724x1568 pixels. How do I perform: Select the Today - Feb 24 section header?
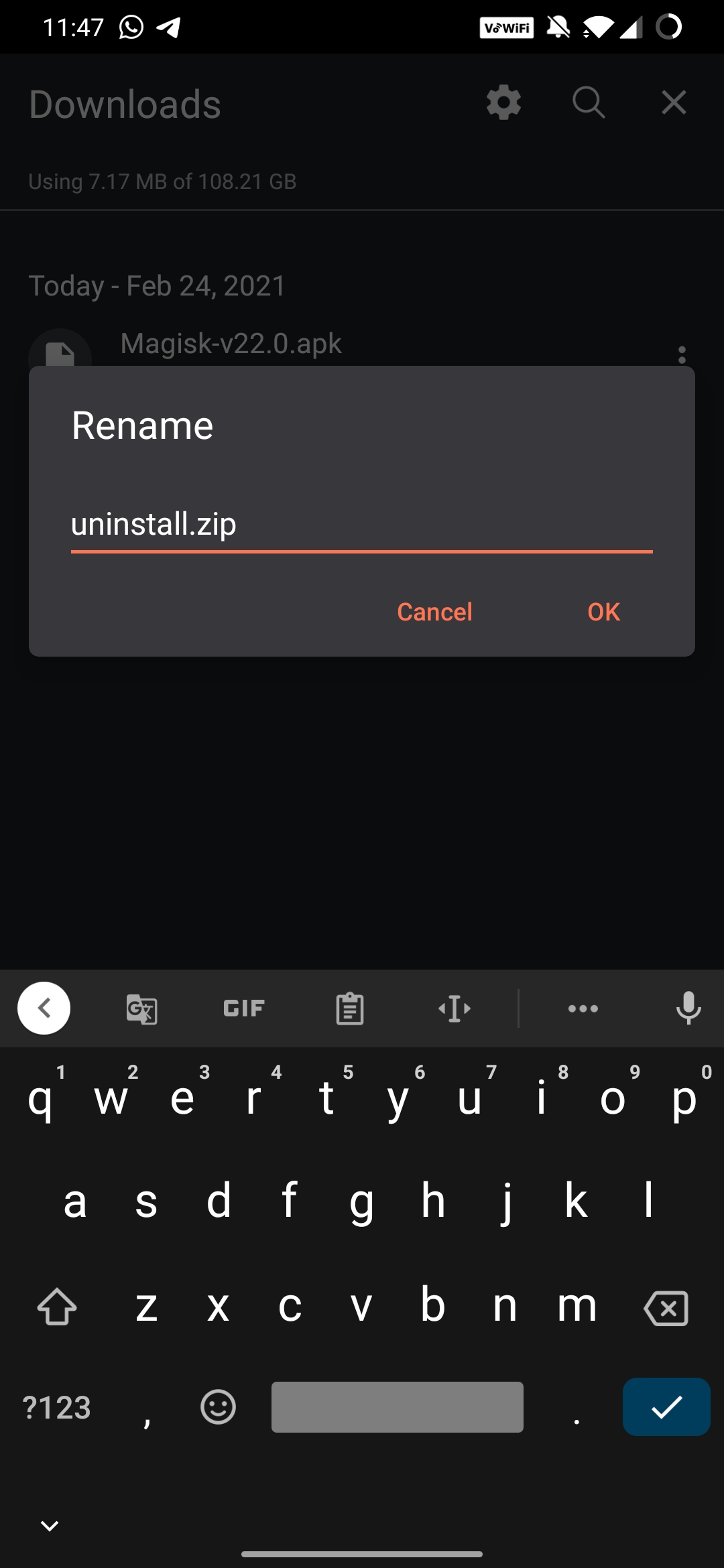(157, 285)
